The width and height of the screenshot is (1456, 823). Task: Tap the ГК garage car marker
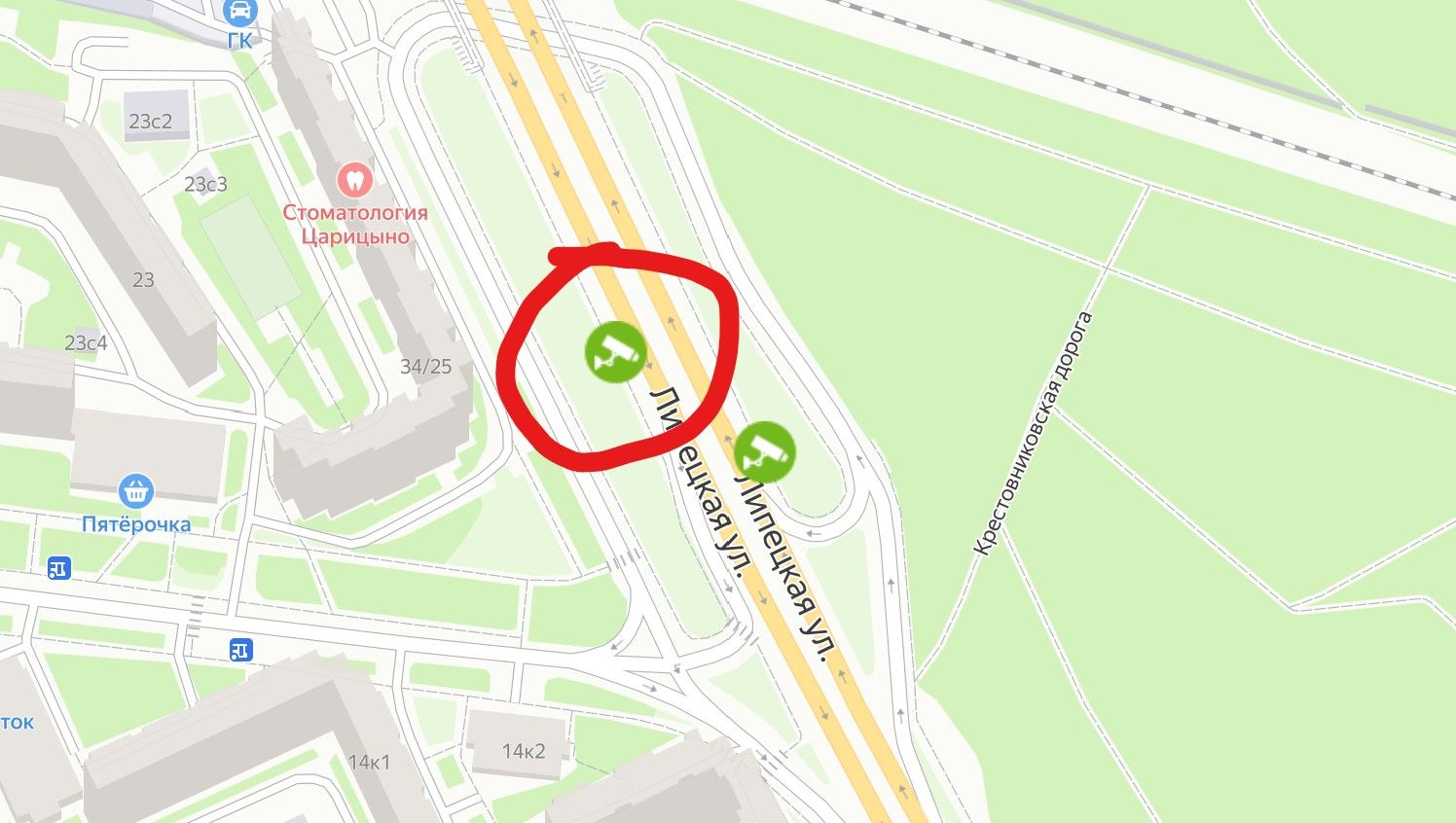click(238, 12)
